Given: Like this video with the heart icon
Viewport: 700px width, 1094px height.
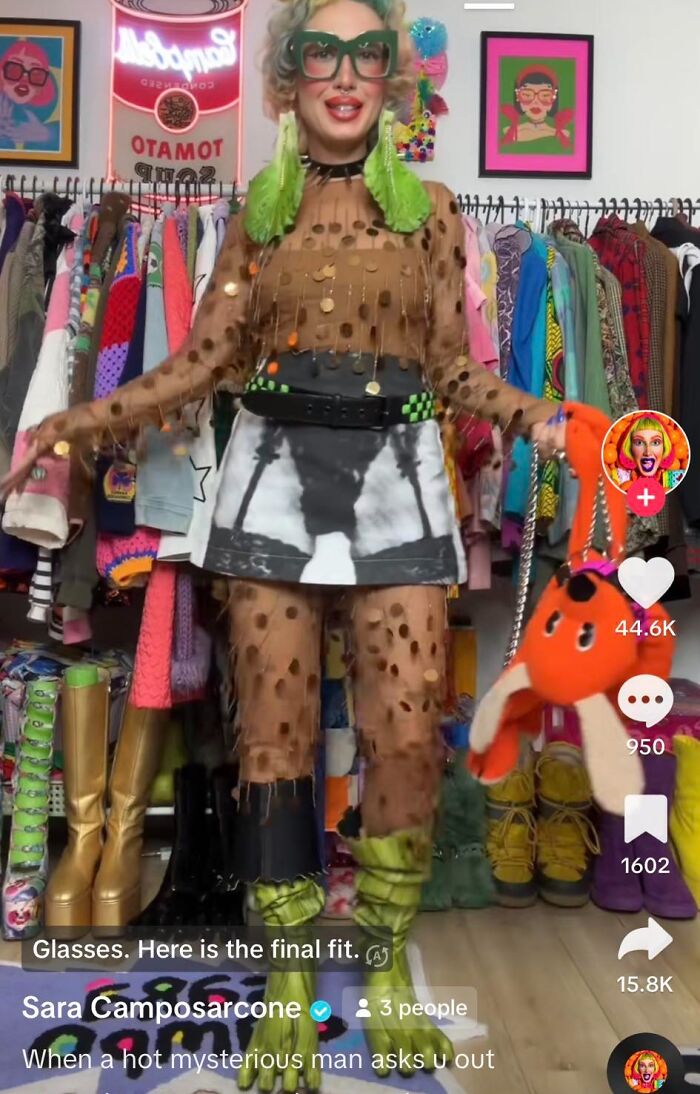Looking at the screenshot, I should pos(645,583).
